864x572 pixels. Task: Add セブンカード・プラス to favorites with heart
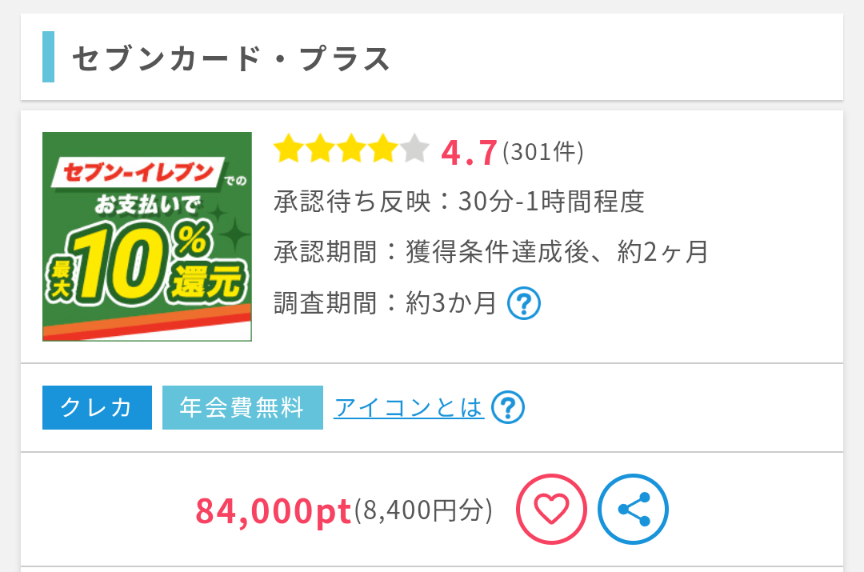tap(551, 509)
